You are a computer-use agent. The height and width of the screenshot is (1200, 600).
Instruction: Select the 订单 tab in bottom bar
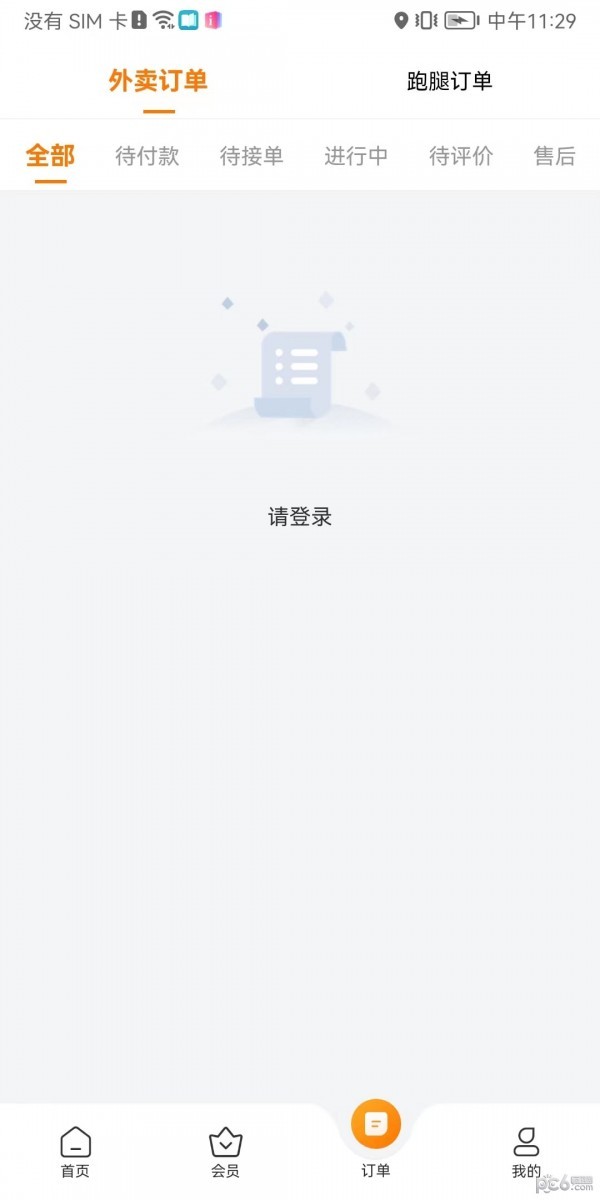point(376,1140)
